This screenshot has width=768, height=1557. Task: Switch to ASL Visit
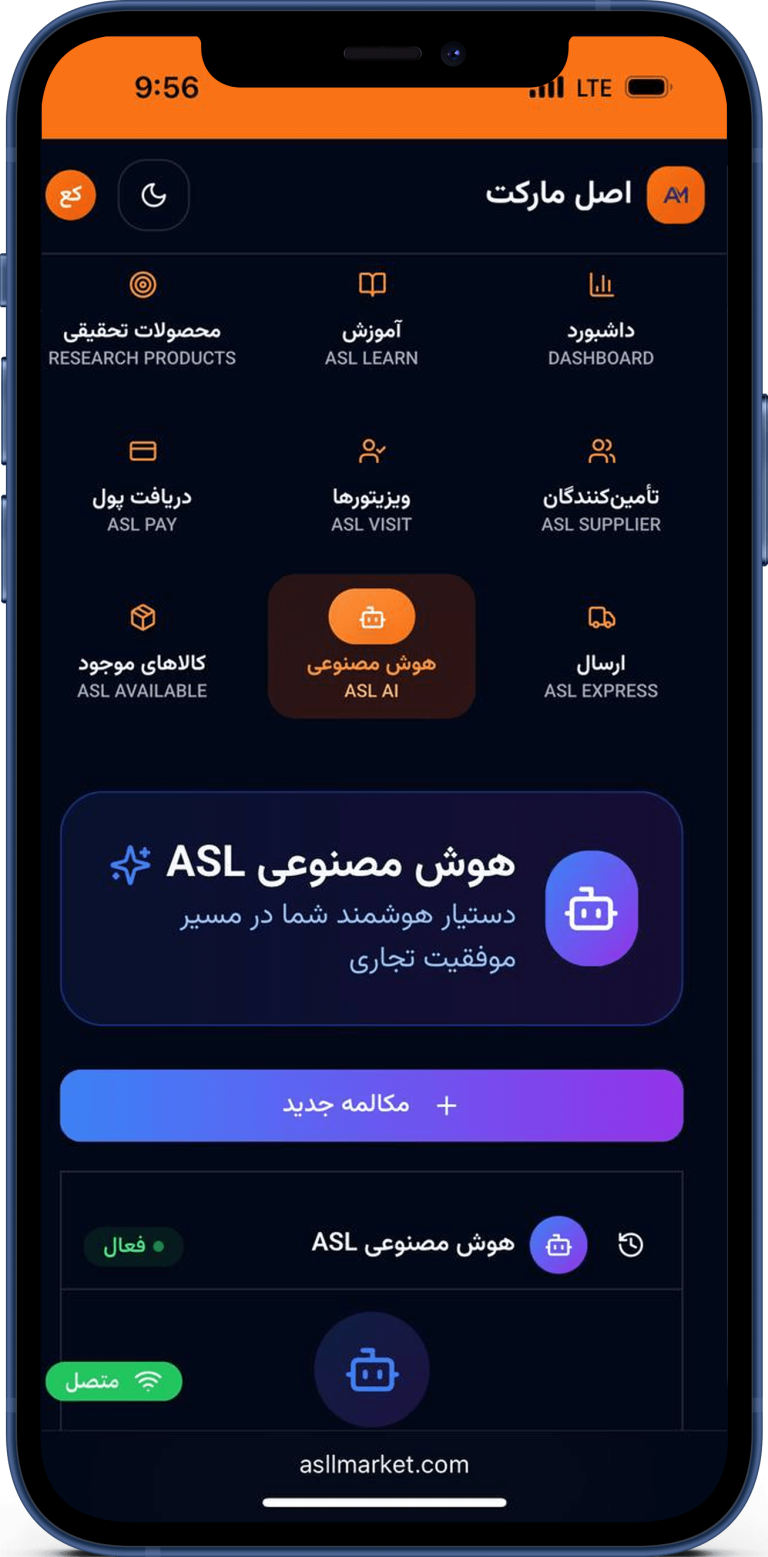pos(371,486)
